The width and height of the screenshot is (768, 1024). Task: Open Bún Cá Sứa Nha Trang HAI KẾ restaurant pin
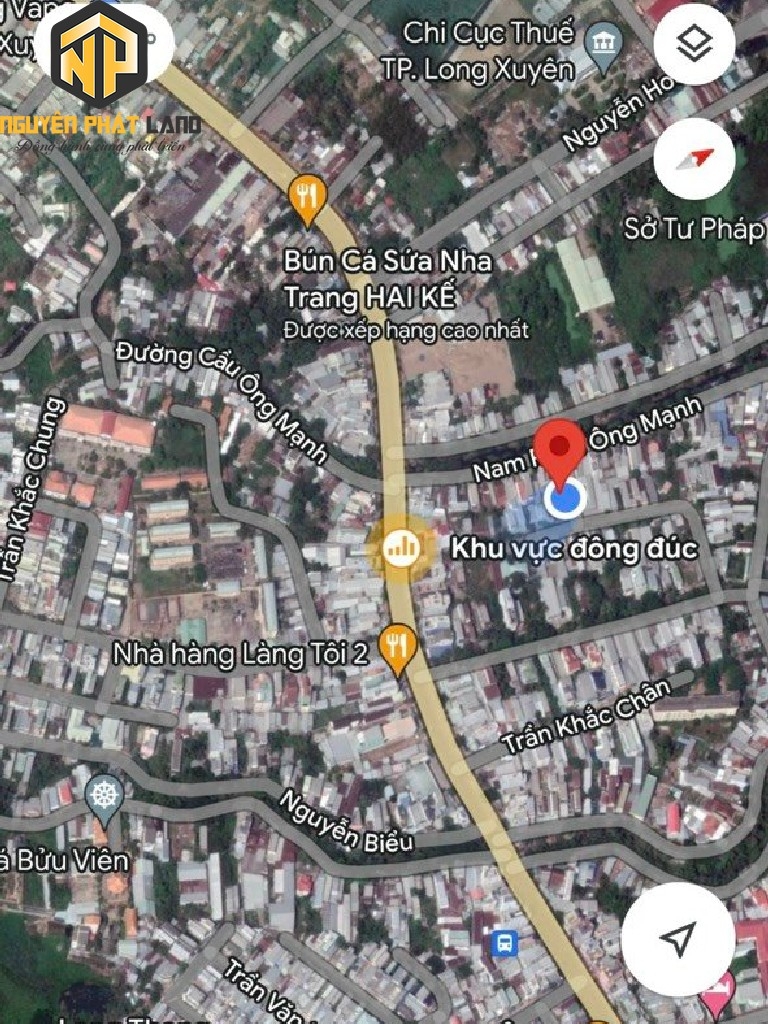pyautogui.click(x=307, y=198)
